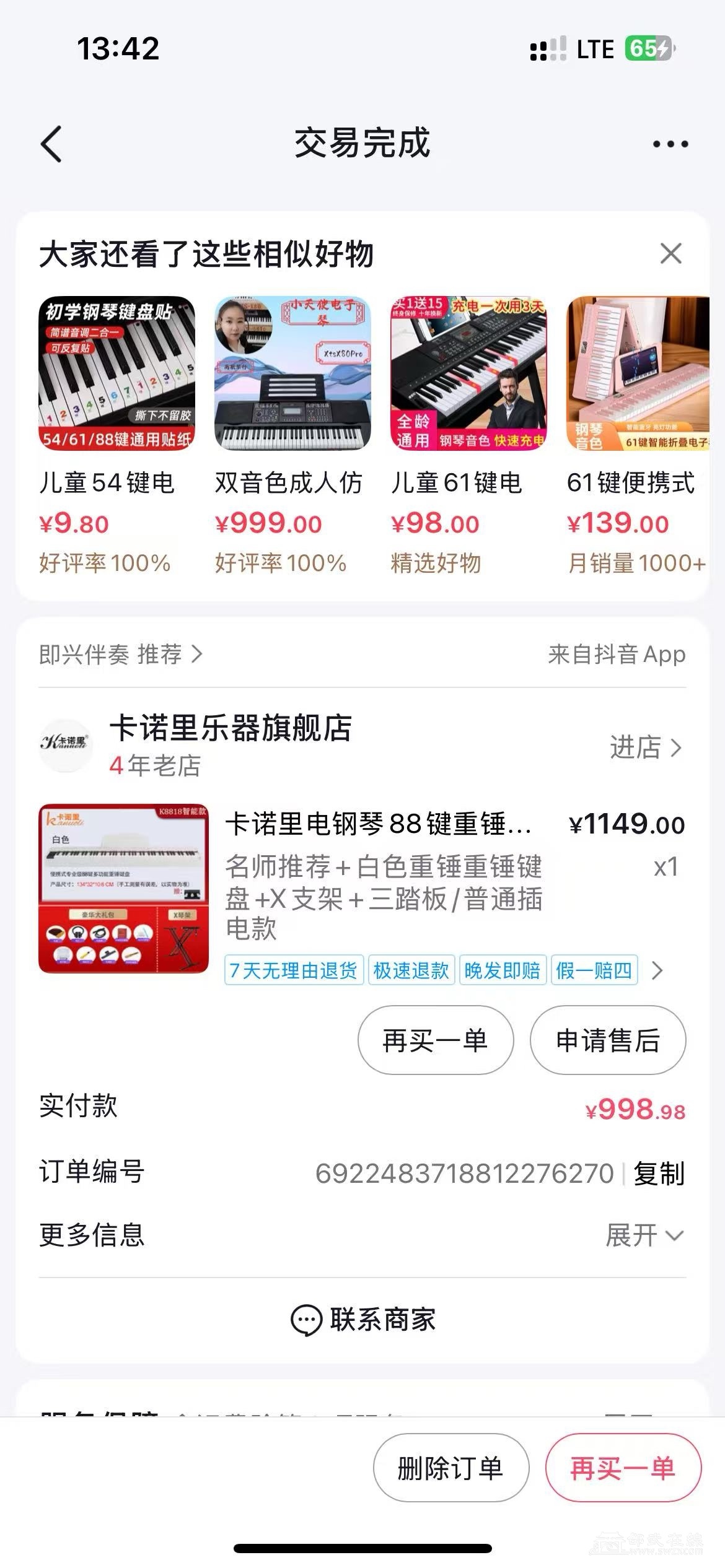Copy the order number with 复制
The width and height of the screenshot is (725, 1568).
point(659,1174)
